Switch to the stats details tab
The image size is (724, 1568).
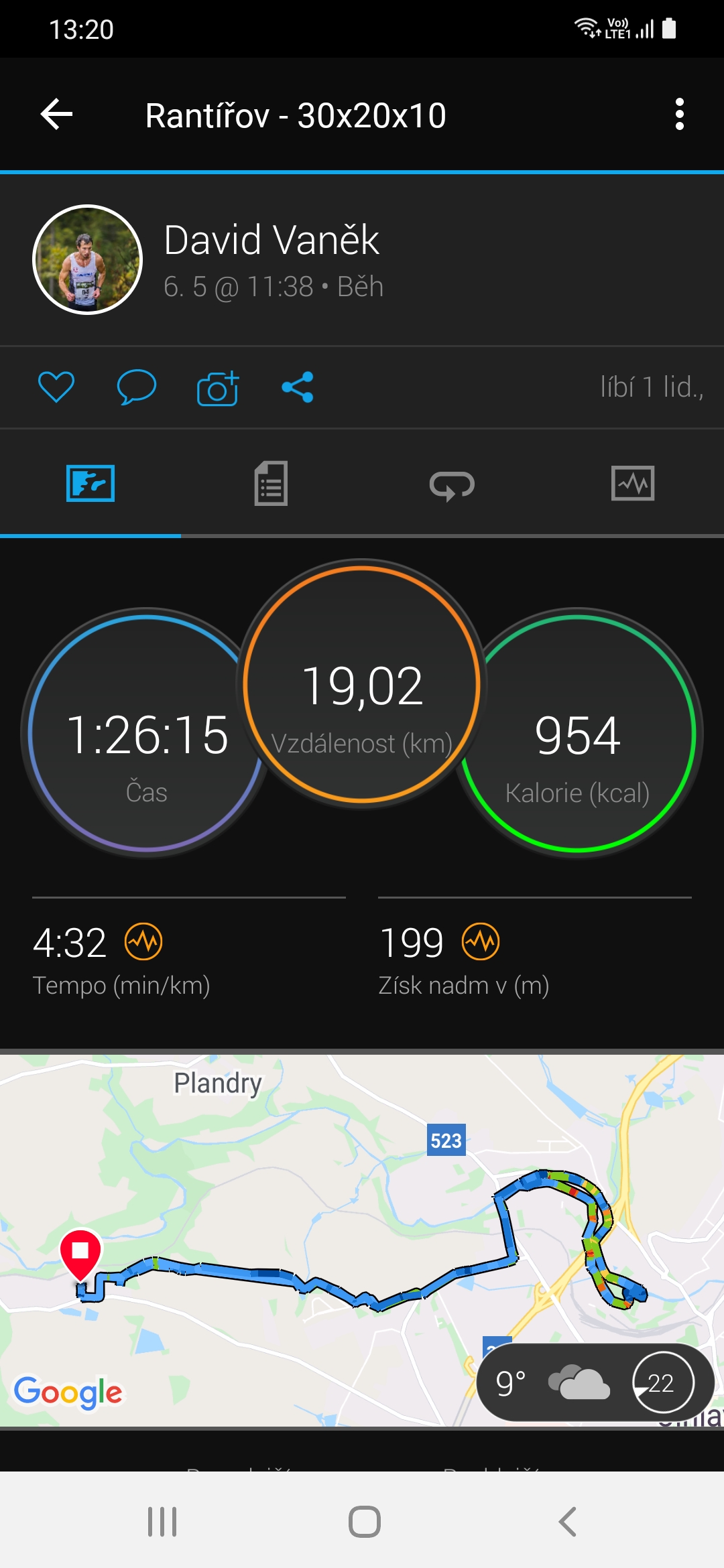(x=271, y=483)
